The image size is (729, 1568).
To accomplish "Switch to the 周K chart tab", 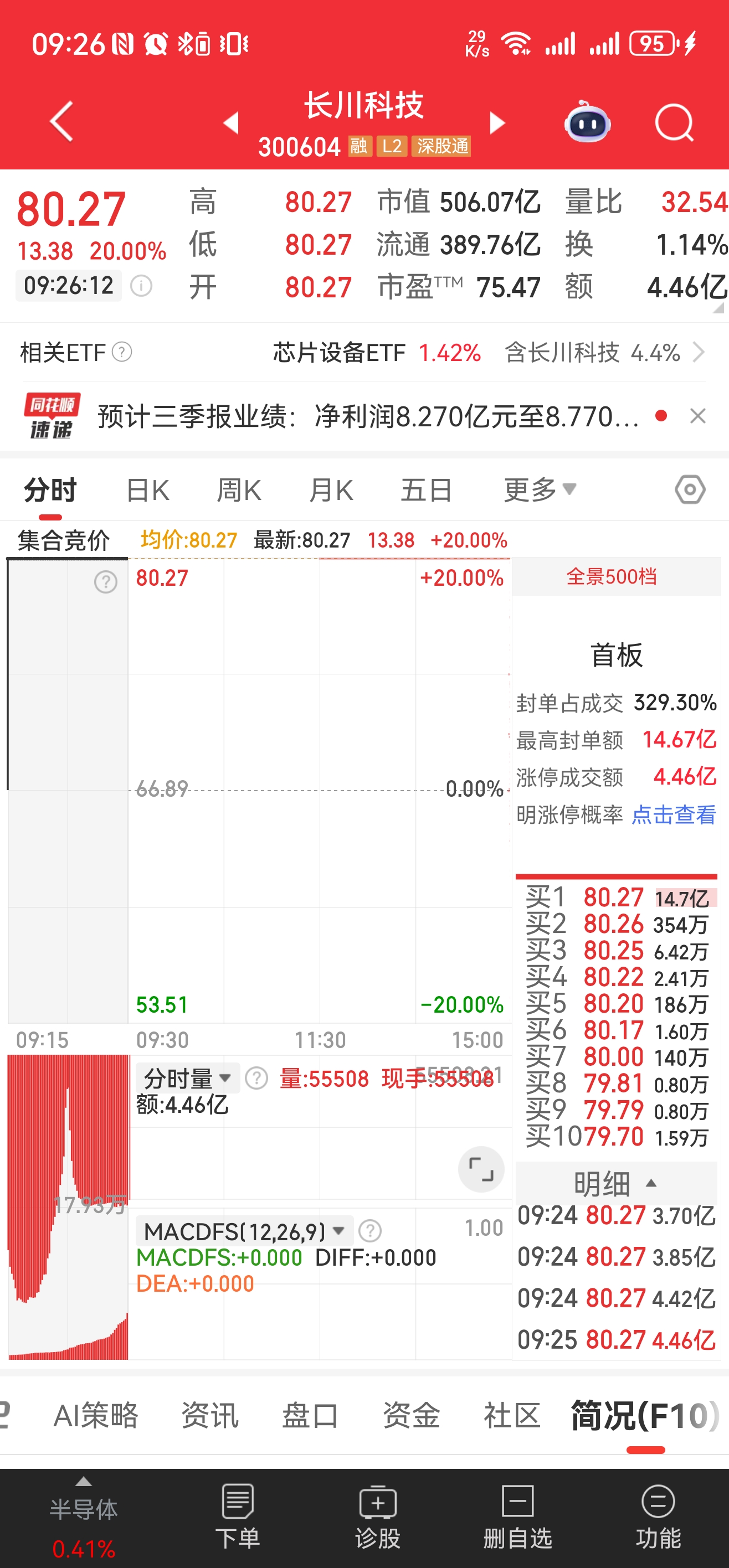I will 239,490.
